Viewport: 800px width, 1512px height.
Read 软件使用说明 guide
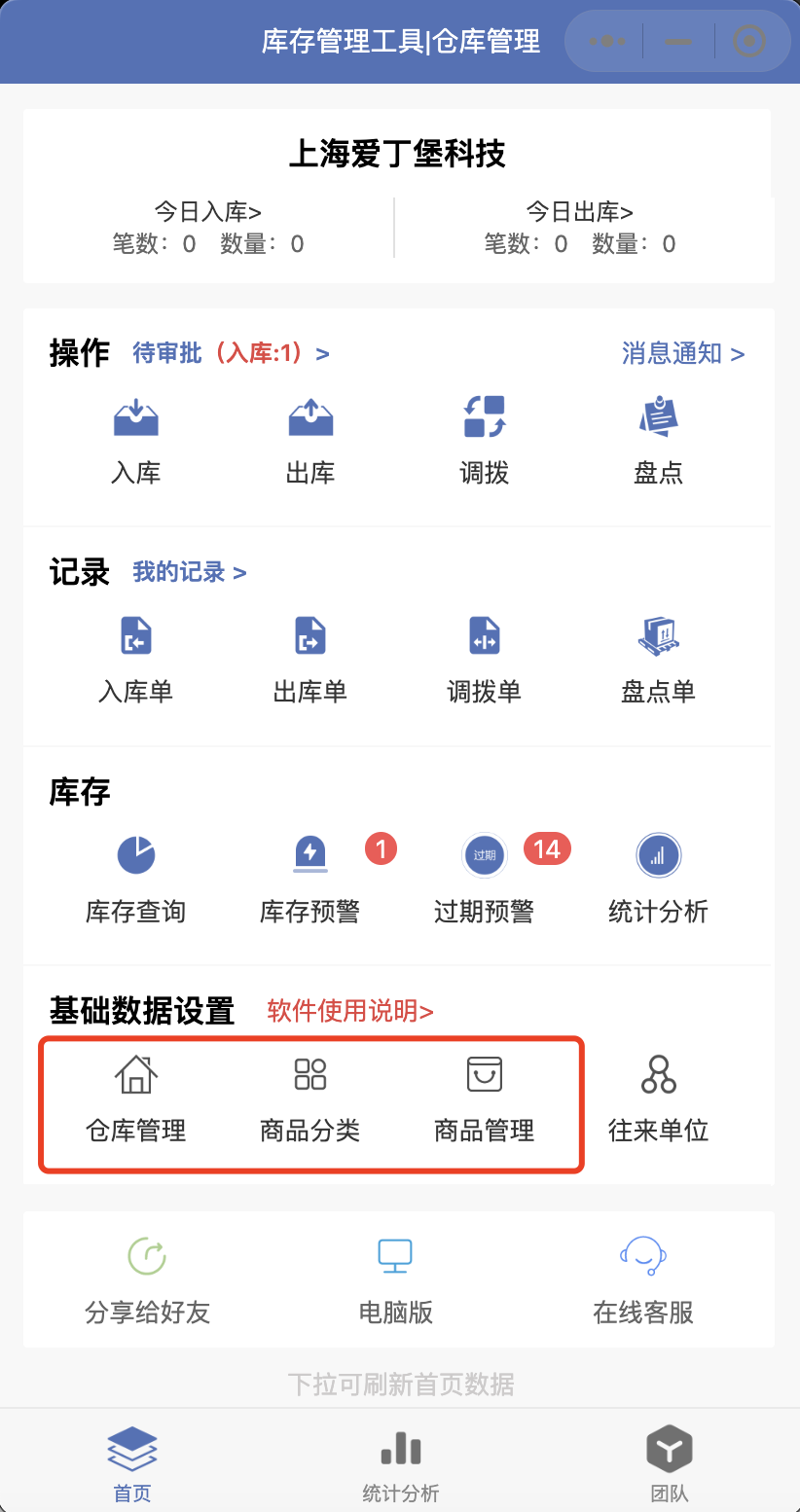[x=350, y=1011]
